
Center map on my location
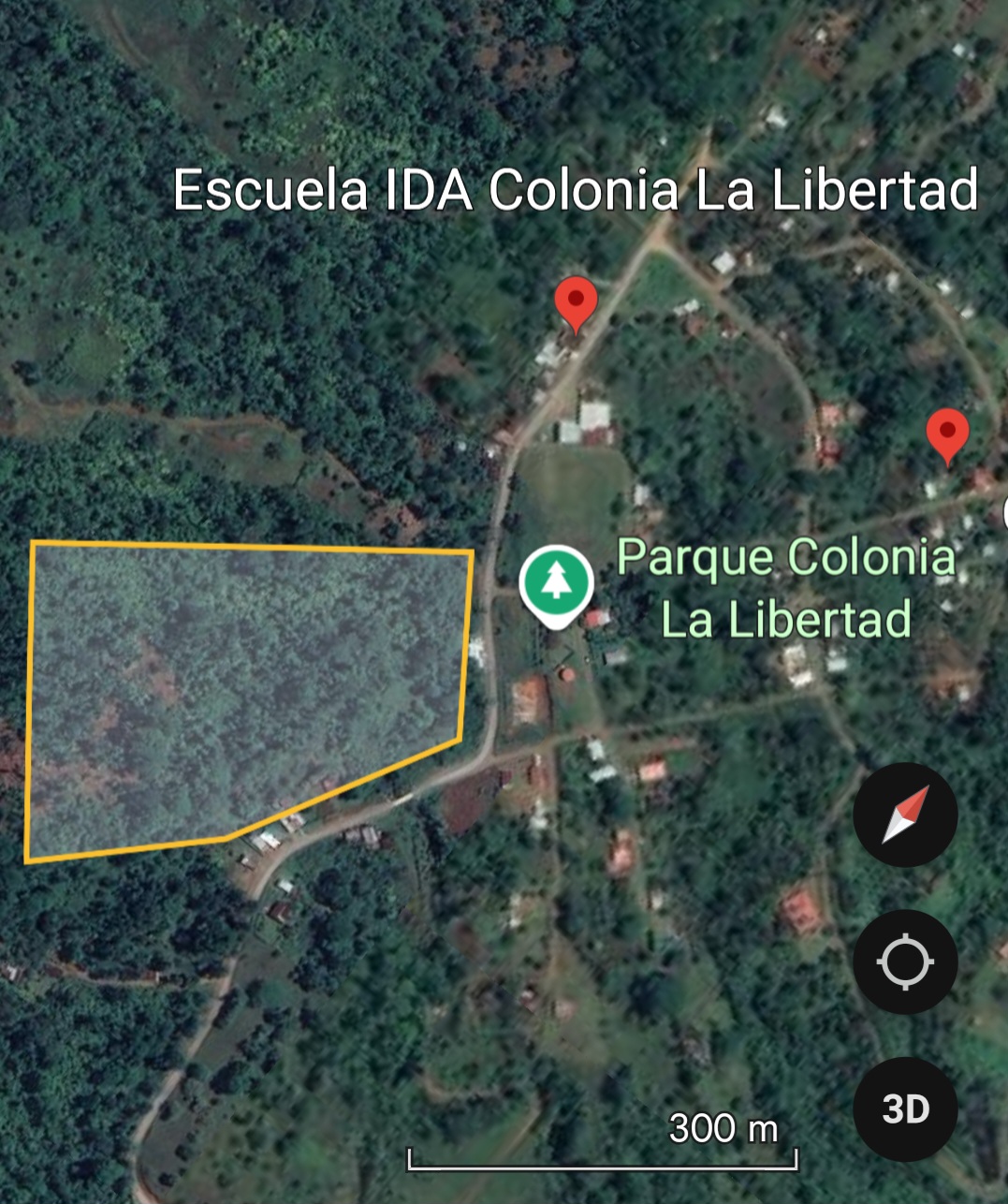905,962
